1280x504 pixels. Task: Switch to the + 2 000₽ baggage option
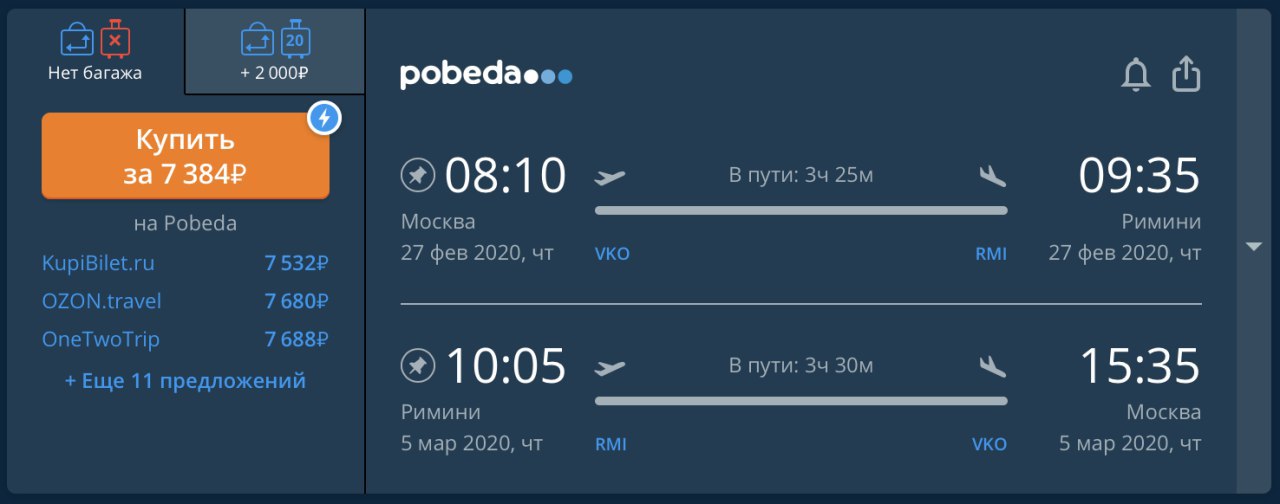tap(275, 52)
